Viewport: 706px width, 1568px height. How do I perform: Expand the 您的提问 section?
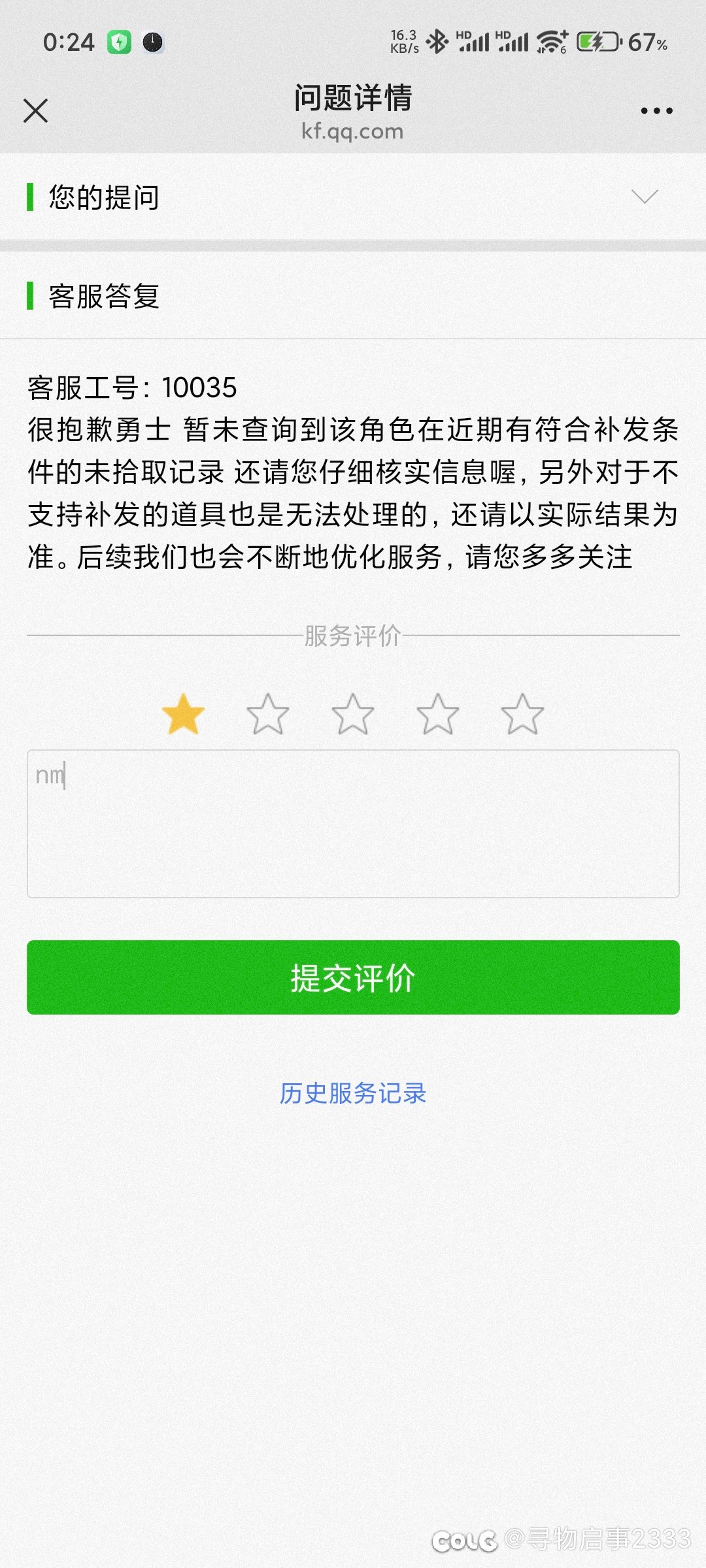pyautogui.click(x=353, y=197)
